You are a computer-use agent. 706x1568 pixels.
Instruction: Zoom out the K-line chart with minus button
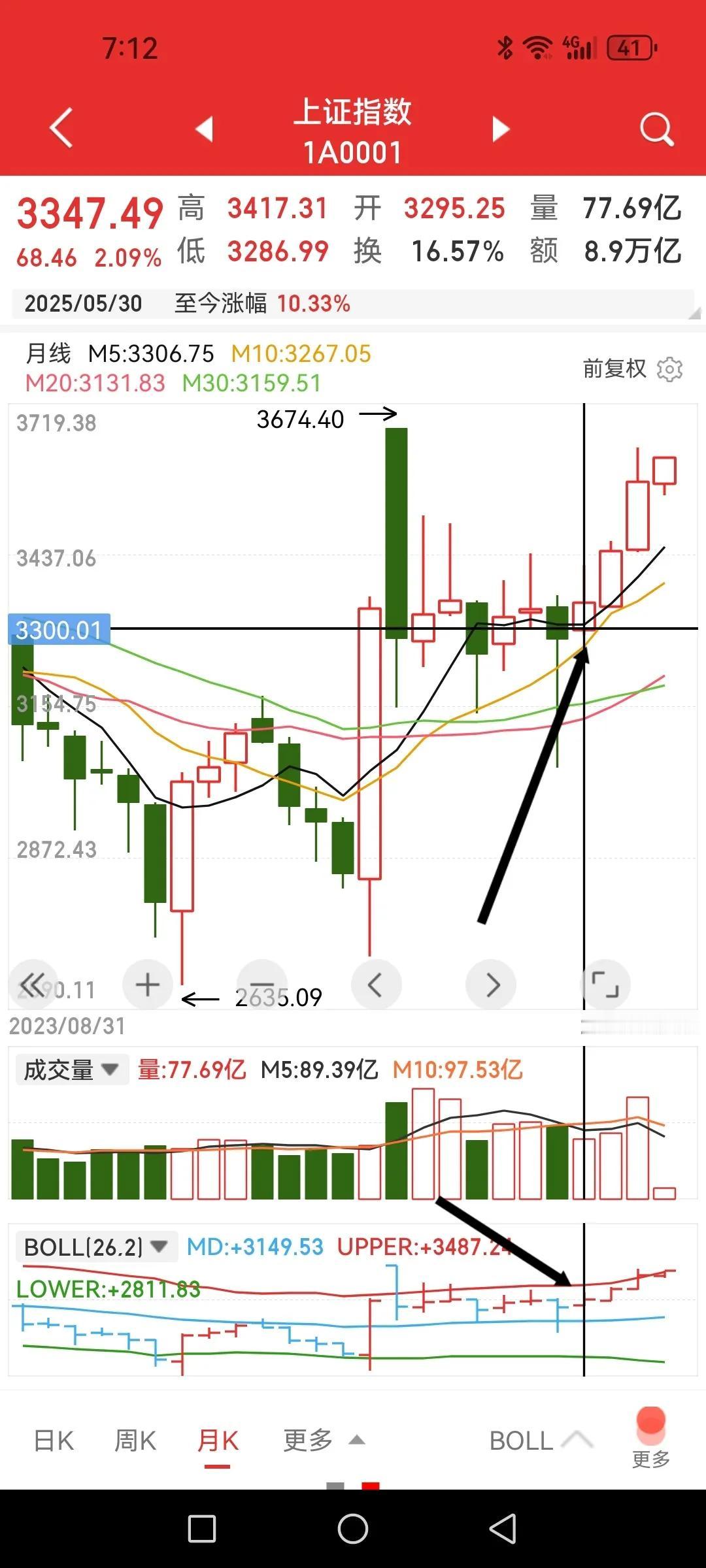coord(262,984)
